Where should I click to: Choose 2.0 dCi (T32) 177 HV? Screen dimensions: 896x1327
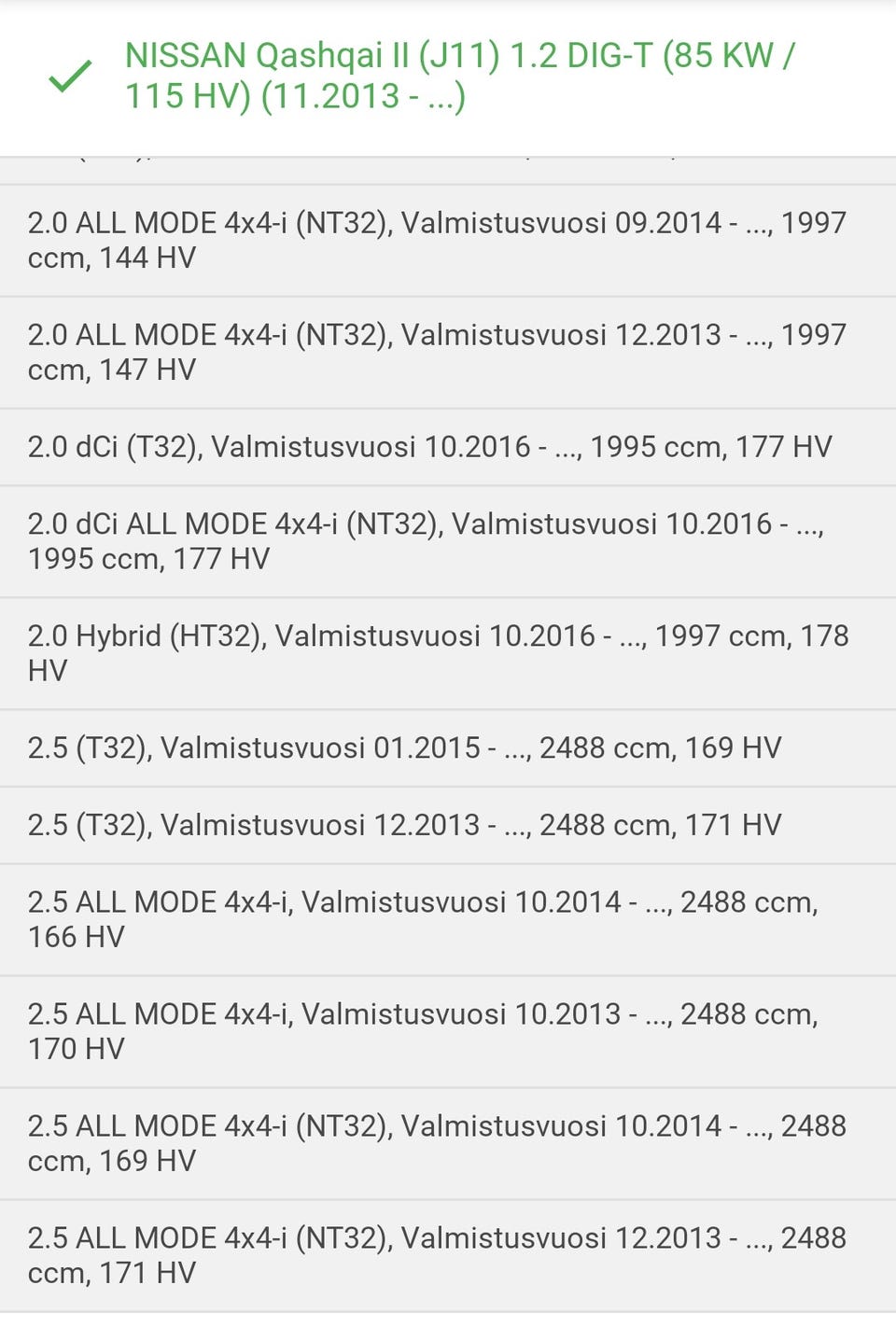(x=429, y=447)
